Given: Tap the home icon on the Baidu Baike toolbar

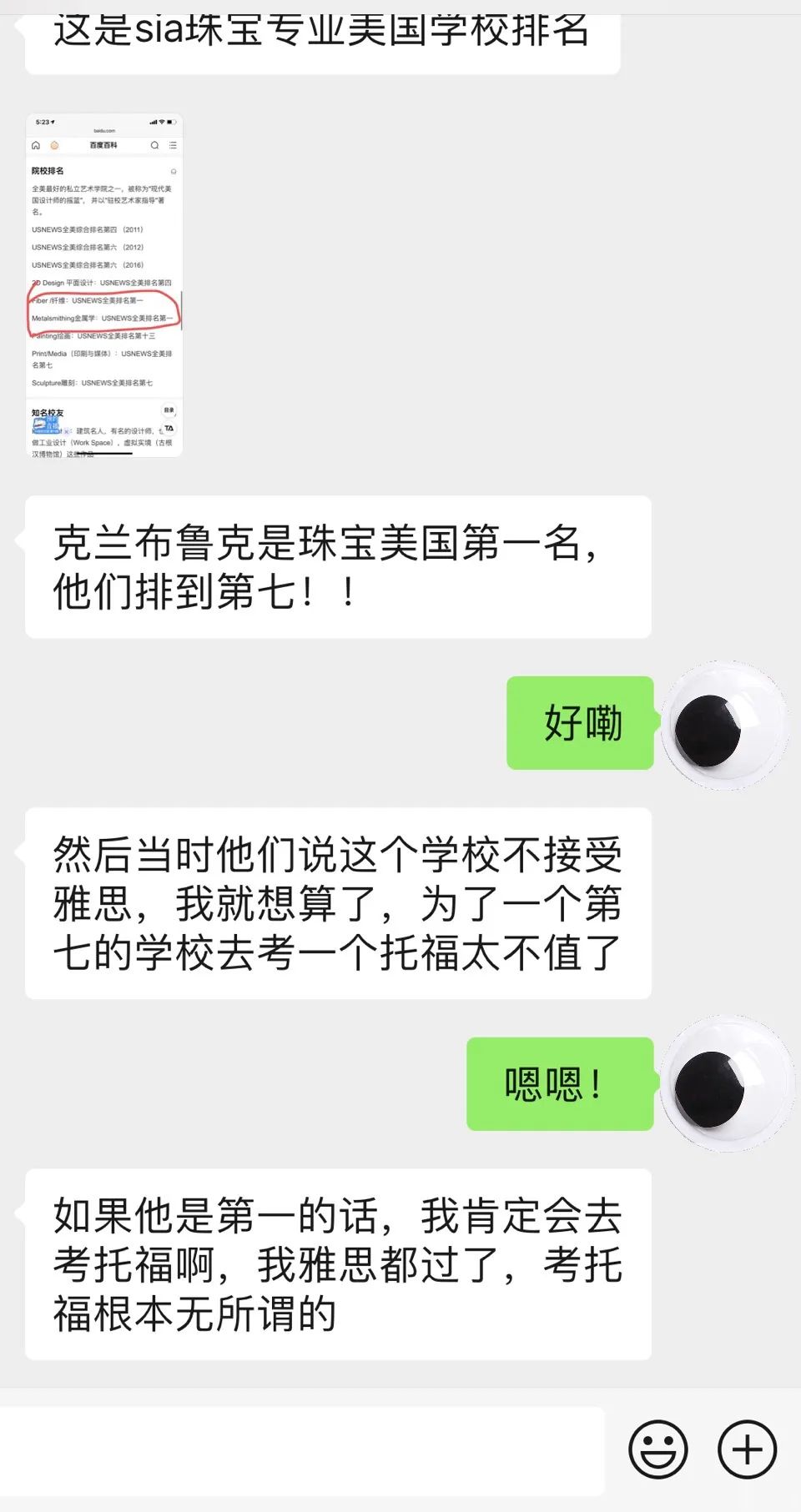Looking at the screenshot, I should [36, 145].
